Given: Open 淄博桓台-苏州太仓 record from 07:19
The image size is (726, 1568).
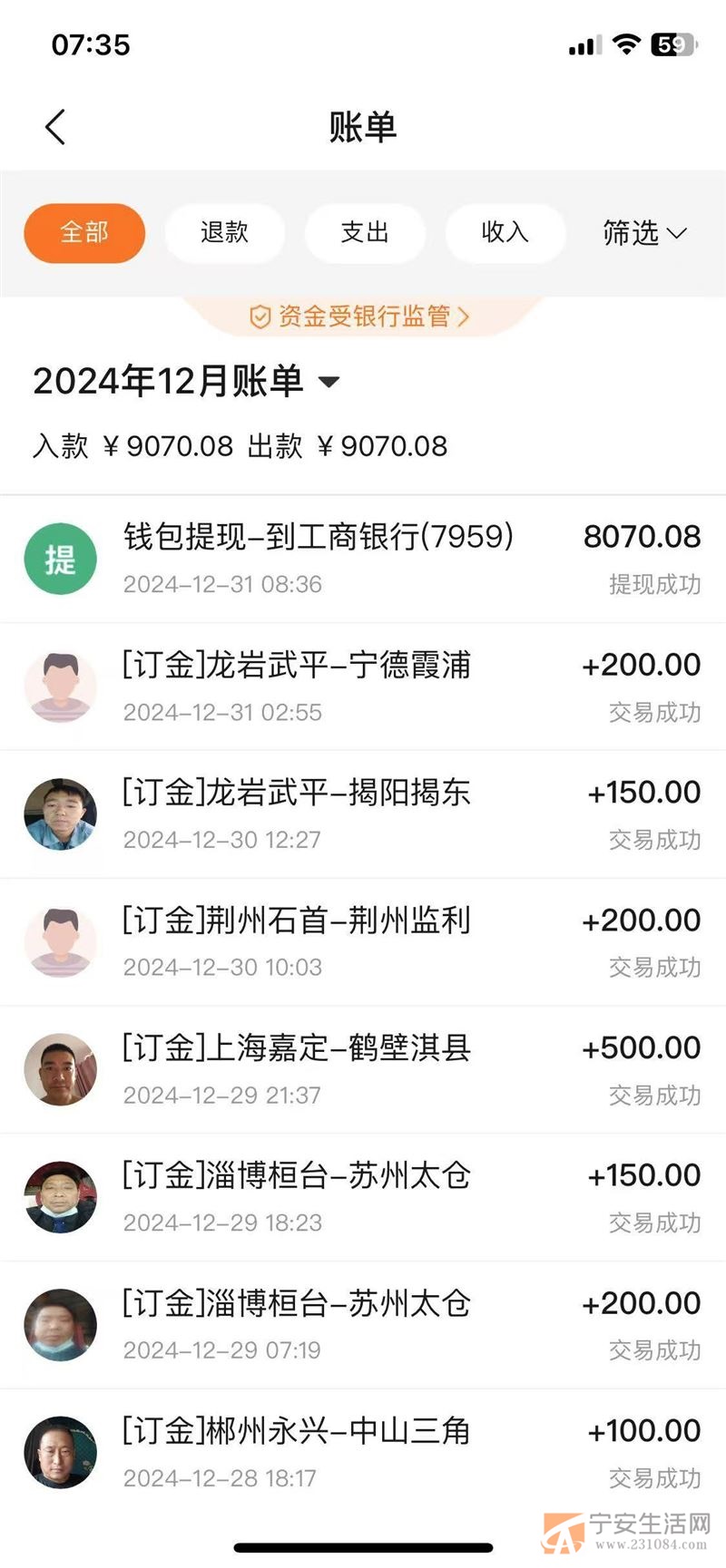Looking at the screenshot, I should tap(363, 1324).
